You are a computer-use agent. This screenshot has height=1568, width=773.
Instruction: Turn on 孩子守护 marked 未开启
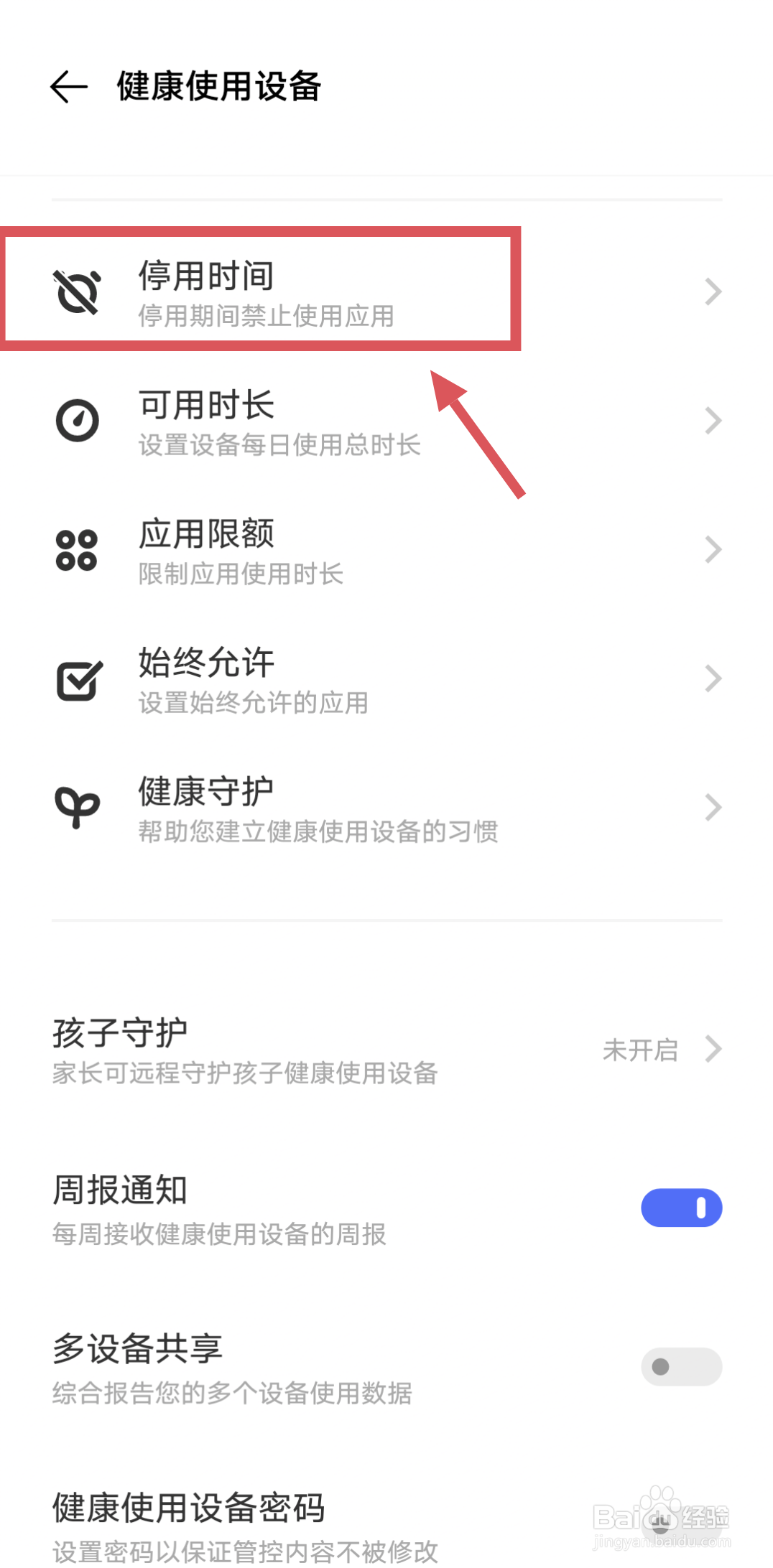click(639, 1050)
